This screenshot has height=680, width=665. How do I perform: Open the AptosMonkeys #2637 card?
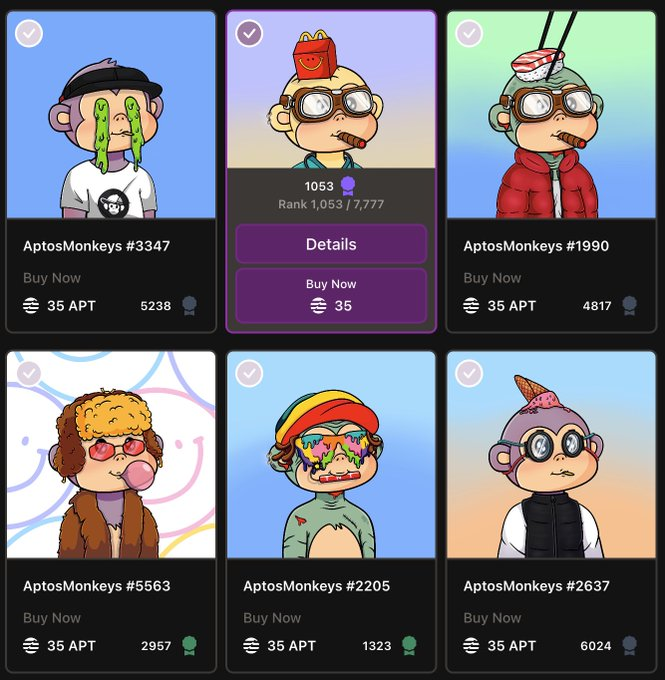(x=551, y=456)
